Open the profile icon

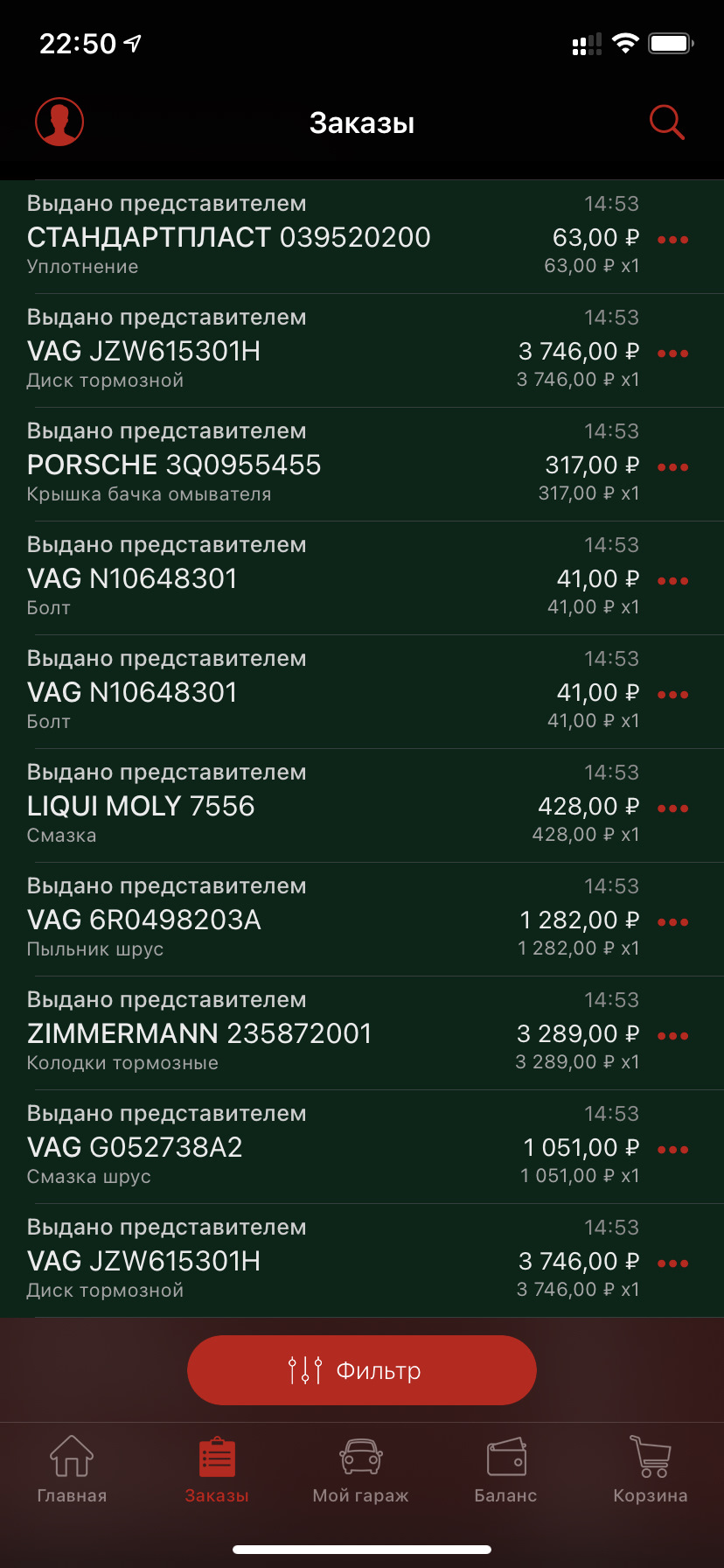pos(59,122)
